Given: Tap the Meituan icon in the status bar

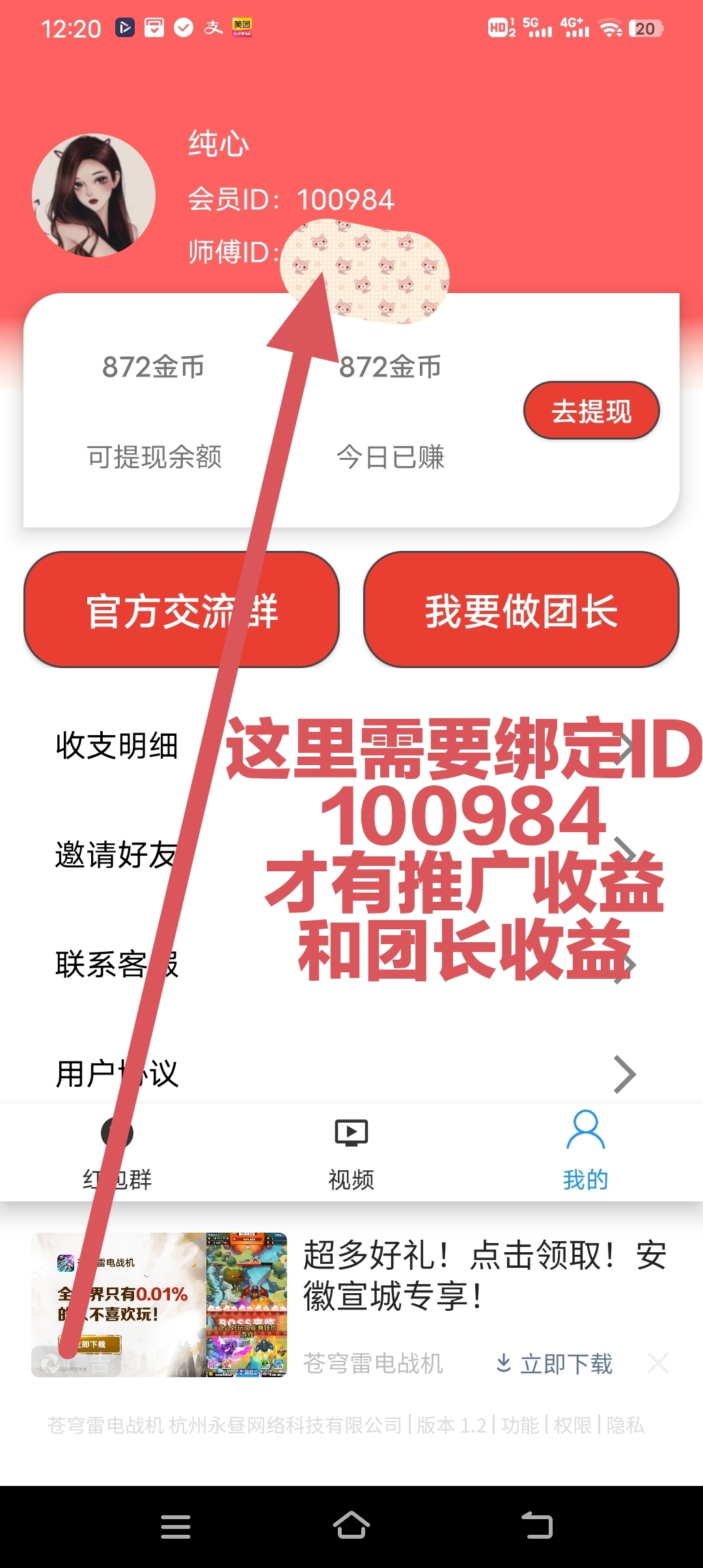Looking at the screenshot, I should 242,27.
